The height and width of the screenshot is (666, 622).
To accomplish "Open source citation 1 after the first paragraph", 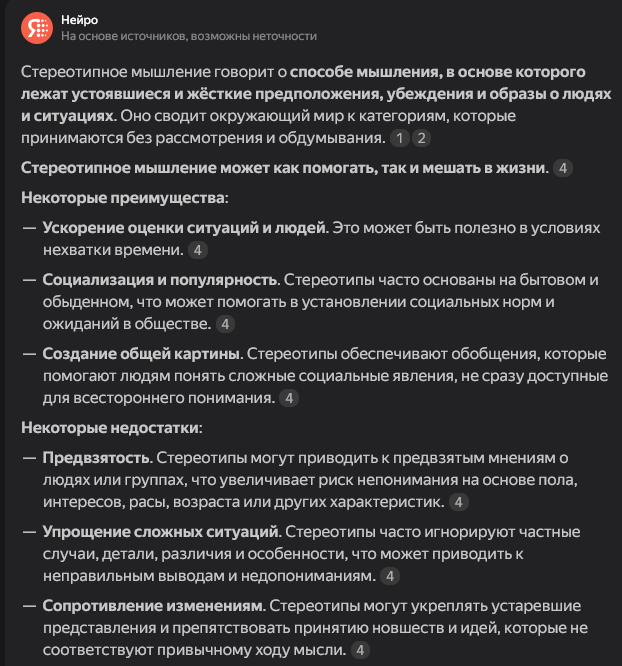I will [399, 138].
